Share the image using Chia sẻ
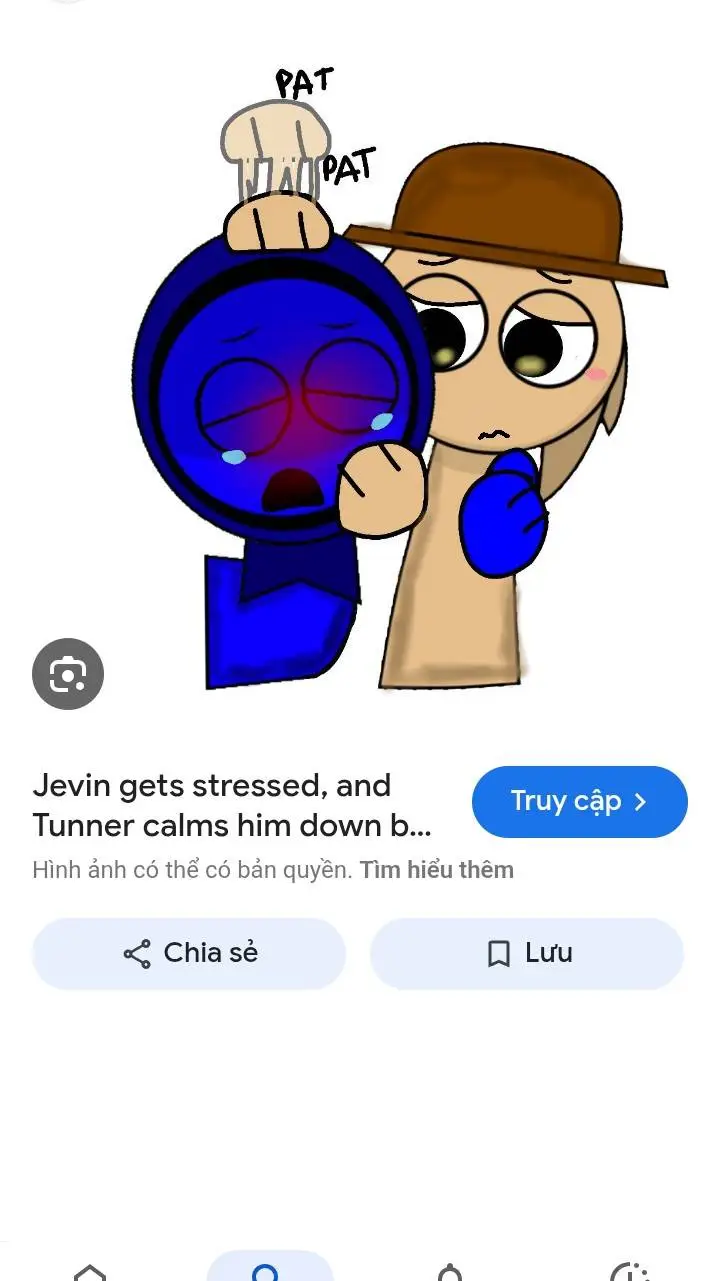 click(188, 953)
